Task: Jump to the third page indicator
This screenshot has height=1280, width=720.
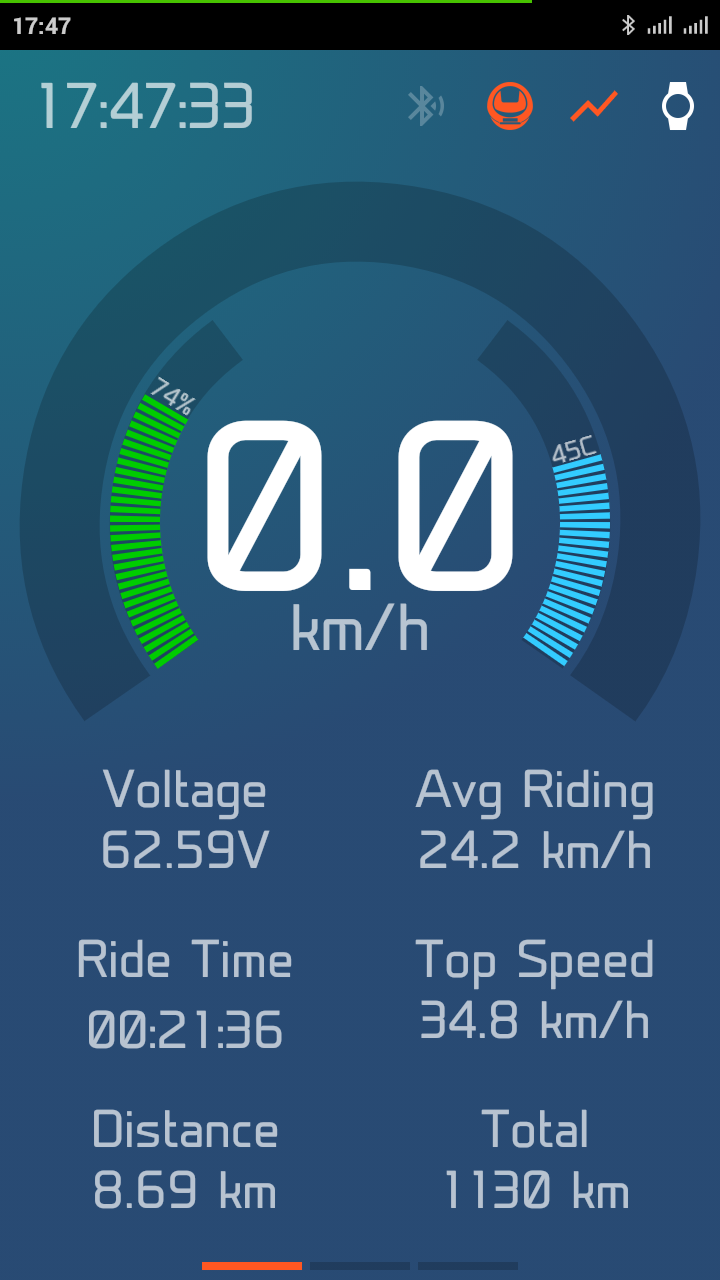Action: pyautogui.click(x=468, y=1266)
